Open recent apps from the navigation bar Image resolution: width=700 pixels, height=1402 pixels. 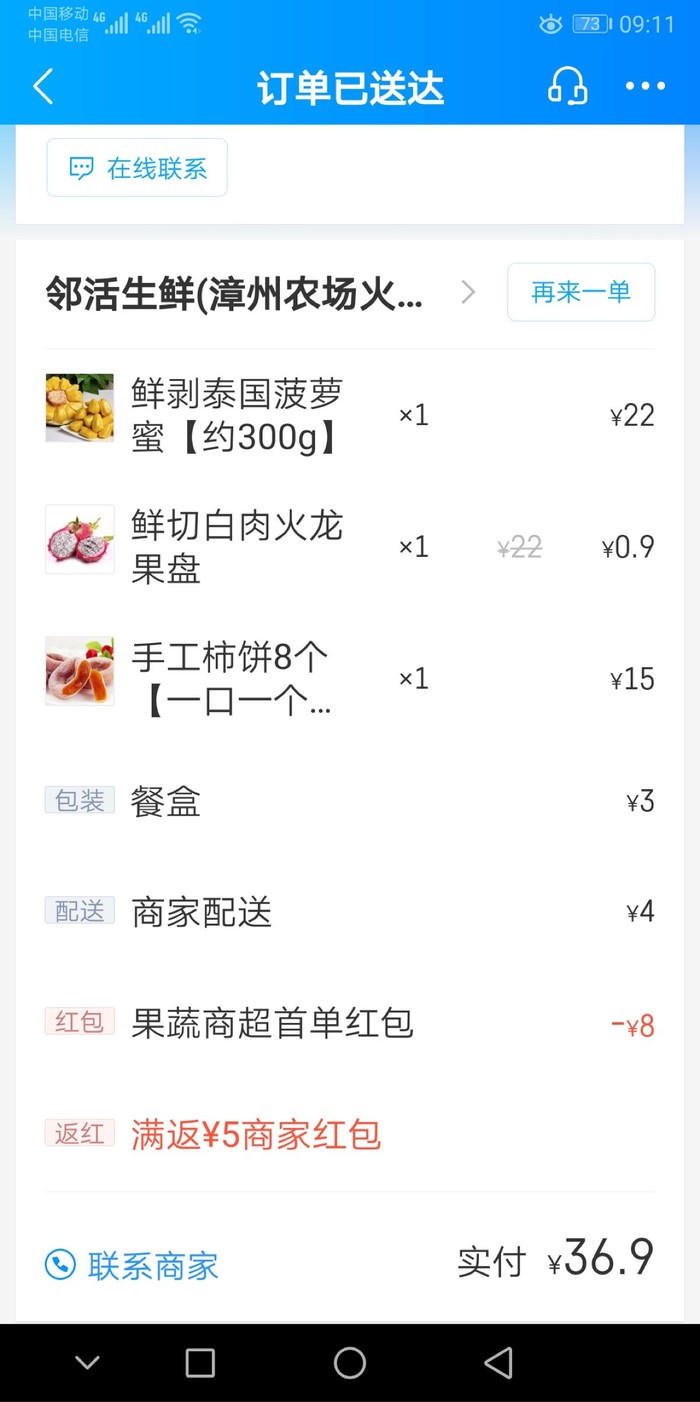tap(200, 1362)
